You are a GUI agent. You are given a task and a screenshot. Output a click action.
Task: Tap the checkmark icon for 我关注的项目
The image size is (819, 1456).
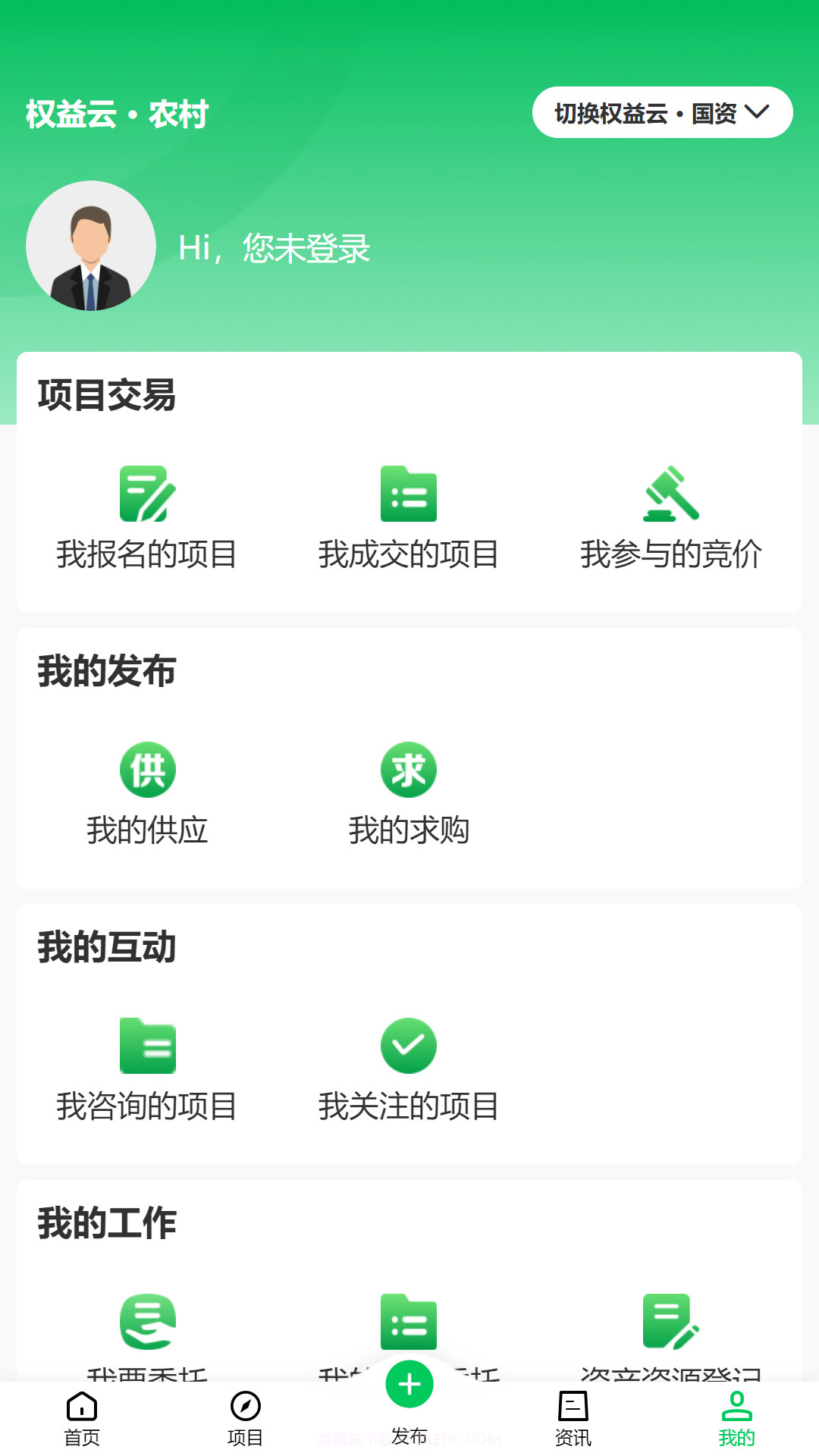point(409,1046)
